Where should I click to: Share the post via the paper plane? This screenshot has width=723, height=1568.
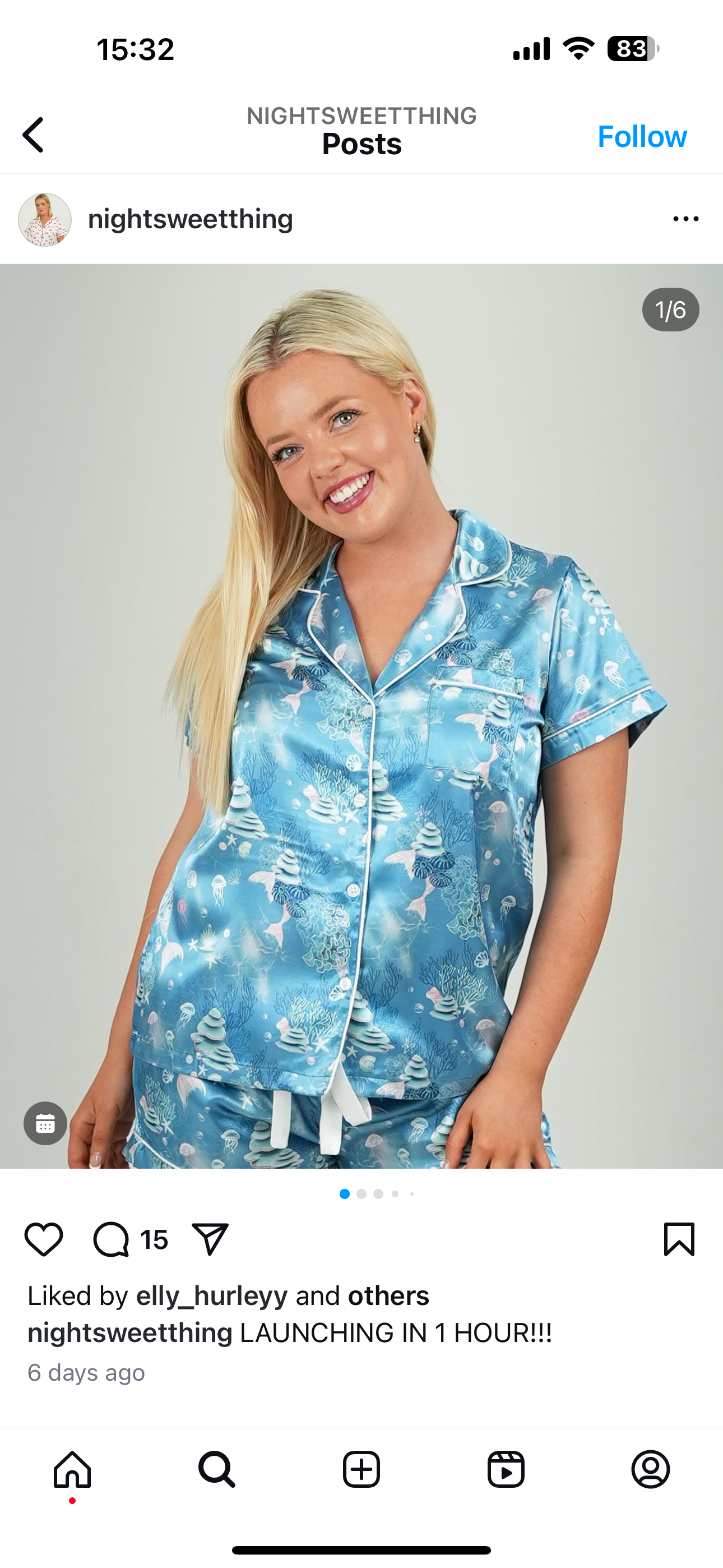point(210,1239)
